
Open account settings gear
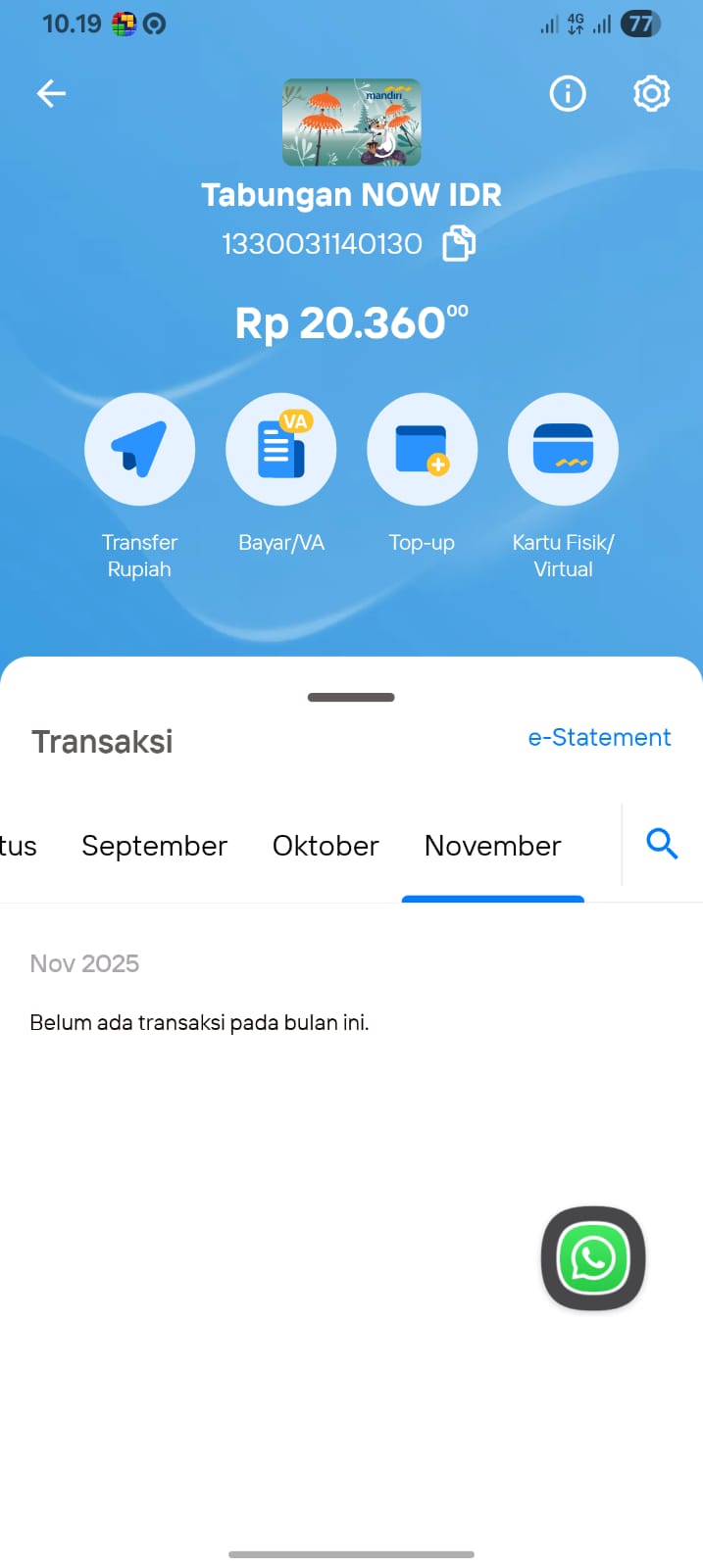coord(651,94)
